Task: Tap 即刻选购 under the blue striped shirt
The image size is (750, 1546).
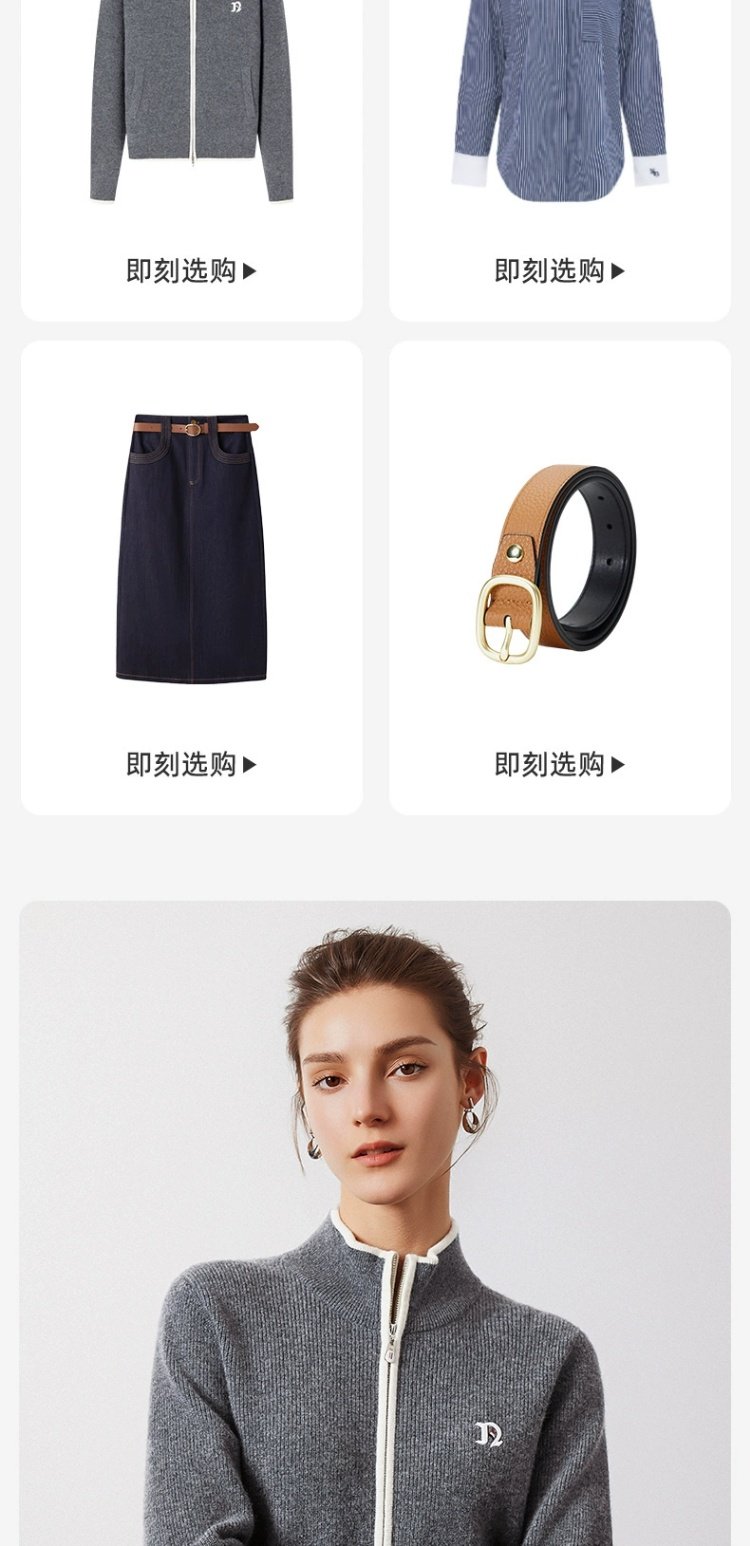Action: [559, 271]
